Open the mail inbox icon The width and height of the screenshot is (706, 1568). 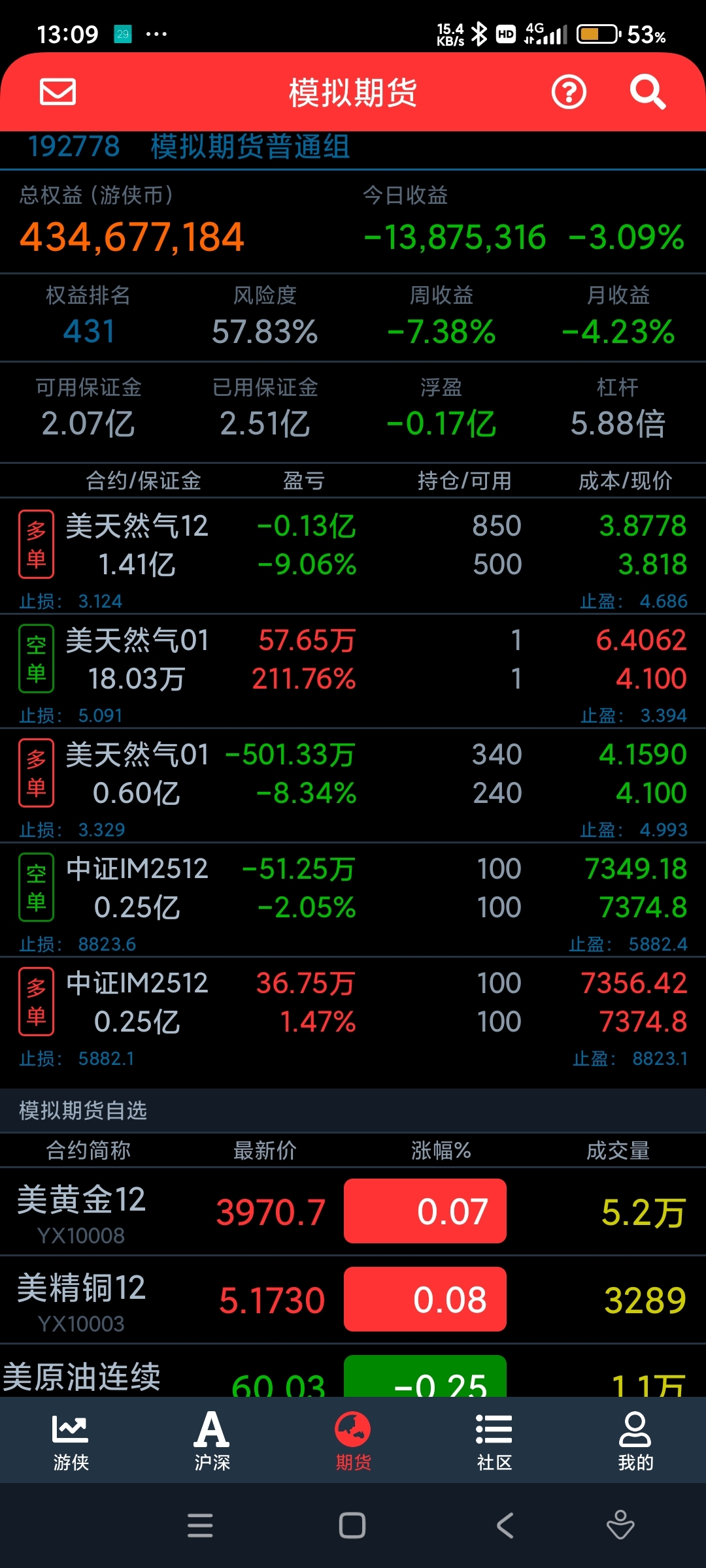[58, 92]
